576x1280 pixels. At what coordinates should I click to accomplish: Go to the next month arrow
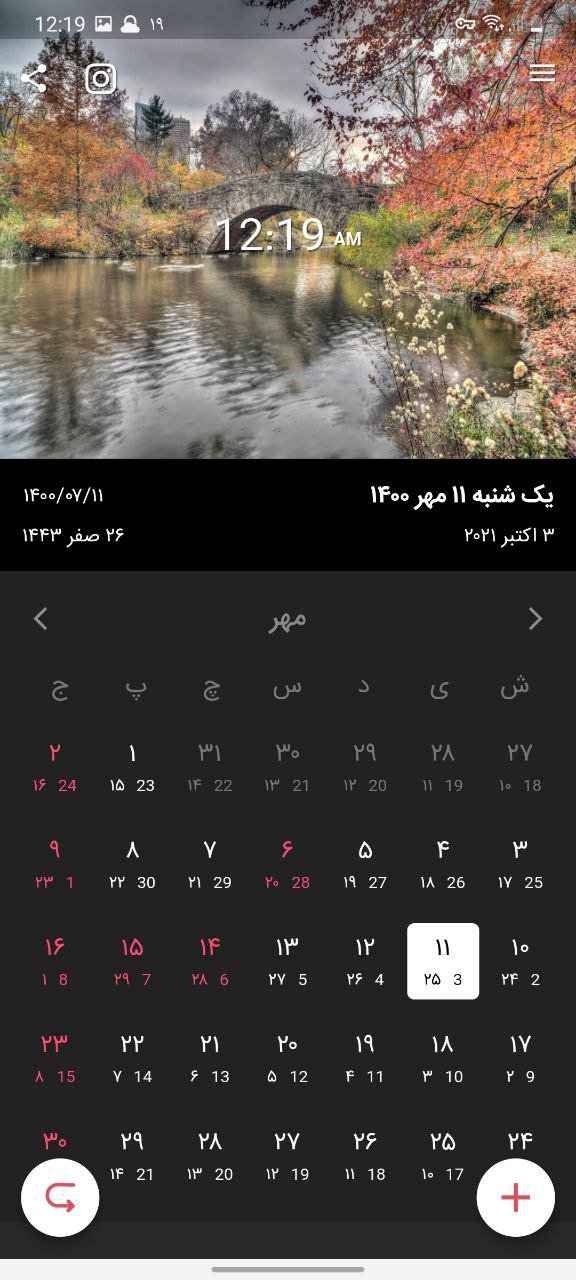[535, 619]
